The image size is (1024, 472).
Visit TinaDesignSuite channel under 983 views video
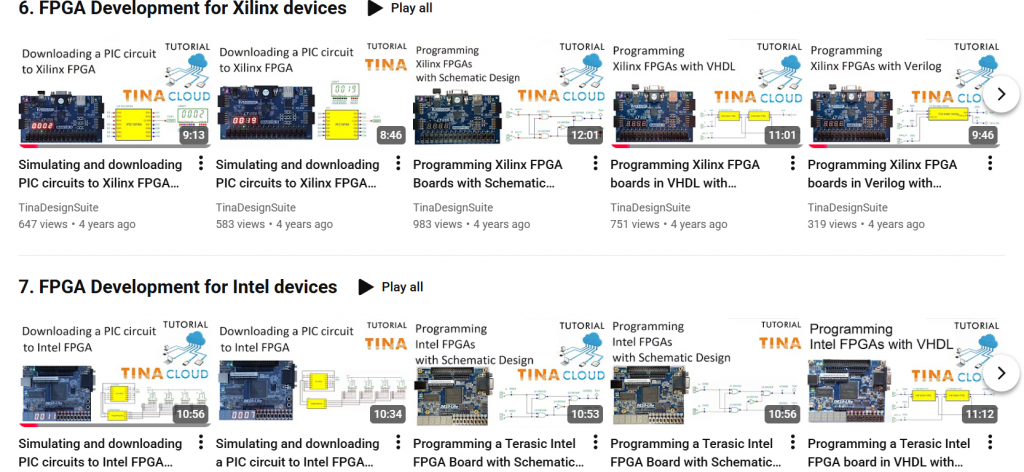tap(453, 208)
